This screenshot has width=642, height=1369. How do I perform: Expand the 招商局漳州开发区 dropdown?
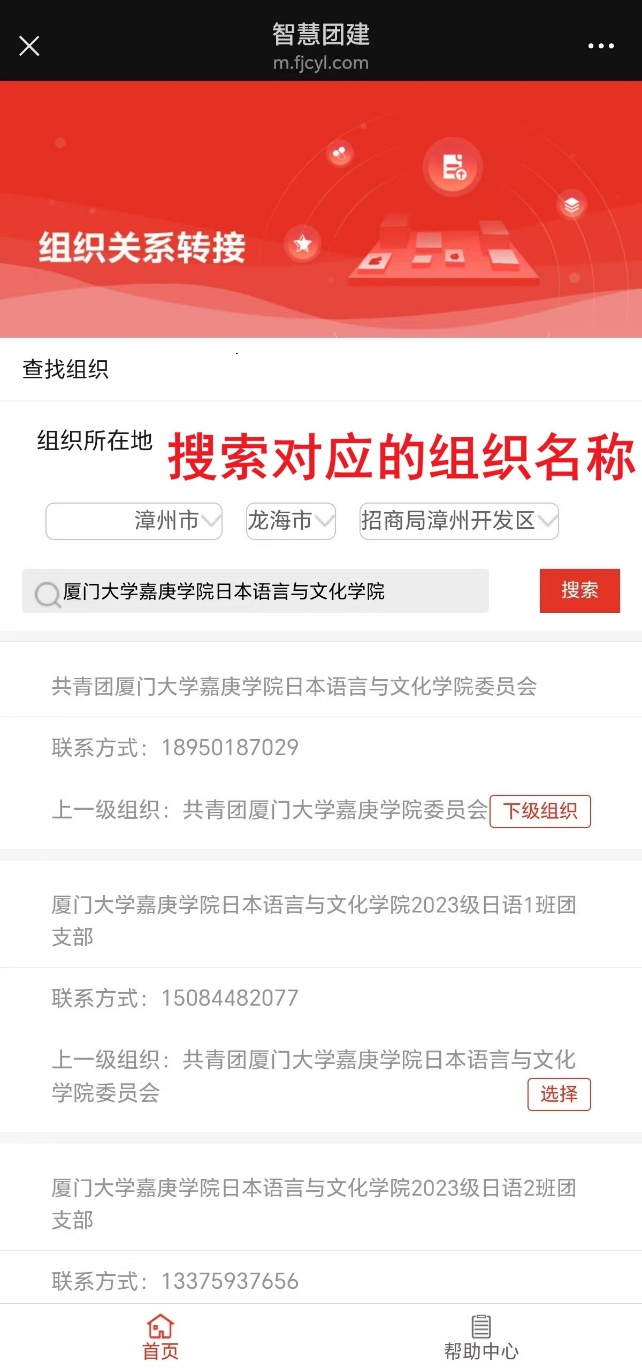click(x=459, y=521)
